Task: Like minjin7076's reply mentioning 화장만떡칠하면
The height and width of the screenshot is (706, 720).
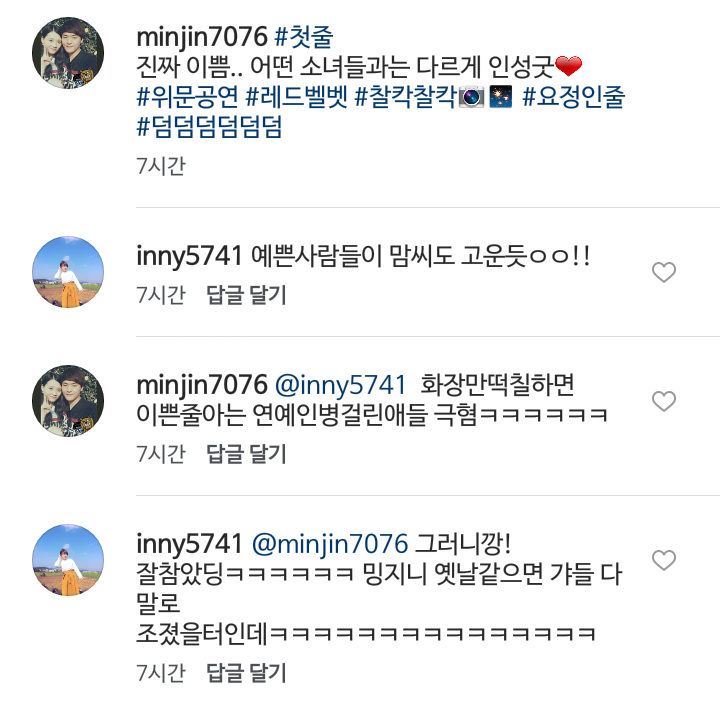Action: click(x=663, y=401)
